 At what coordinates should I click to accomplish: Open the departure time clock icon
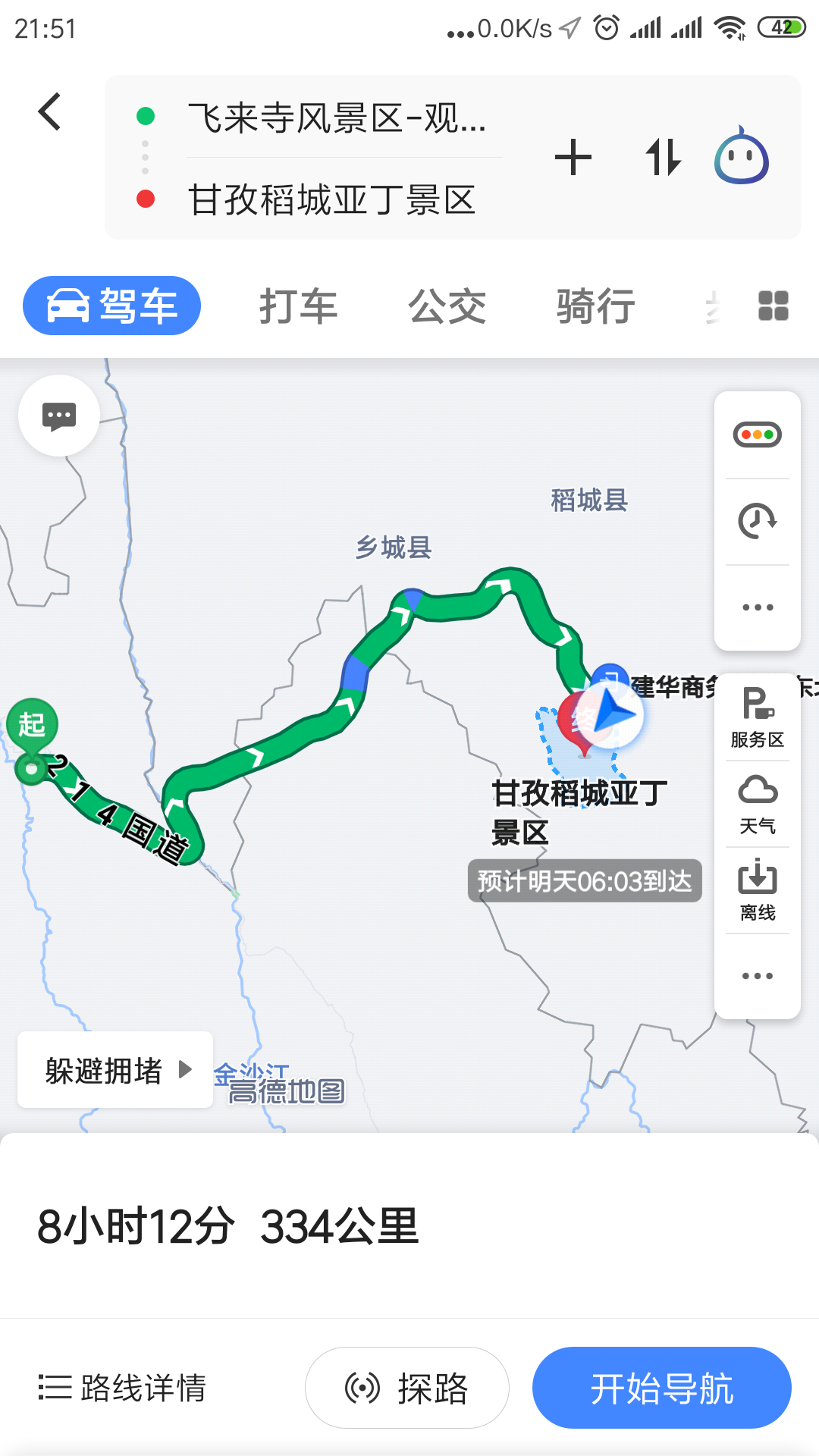(758, 522)
